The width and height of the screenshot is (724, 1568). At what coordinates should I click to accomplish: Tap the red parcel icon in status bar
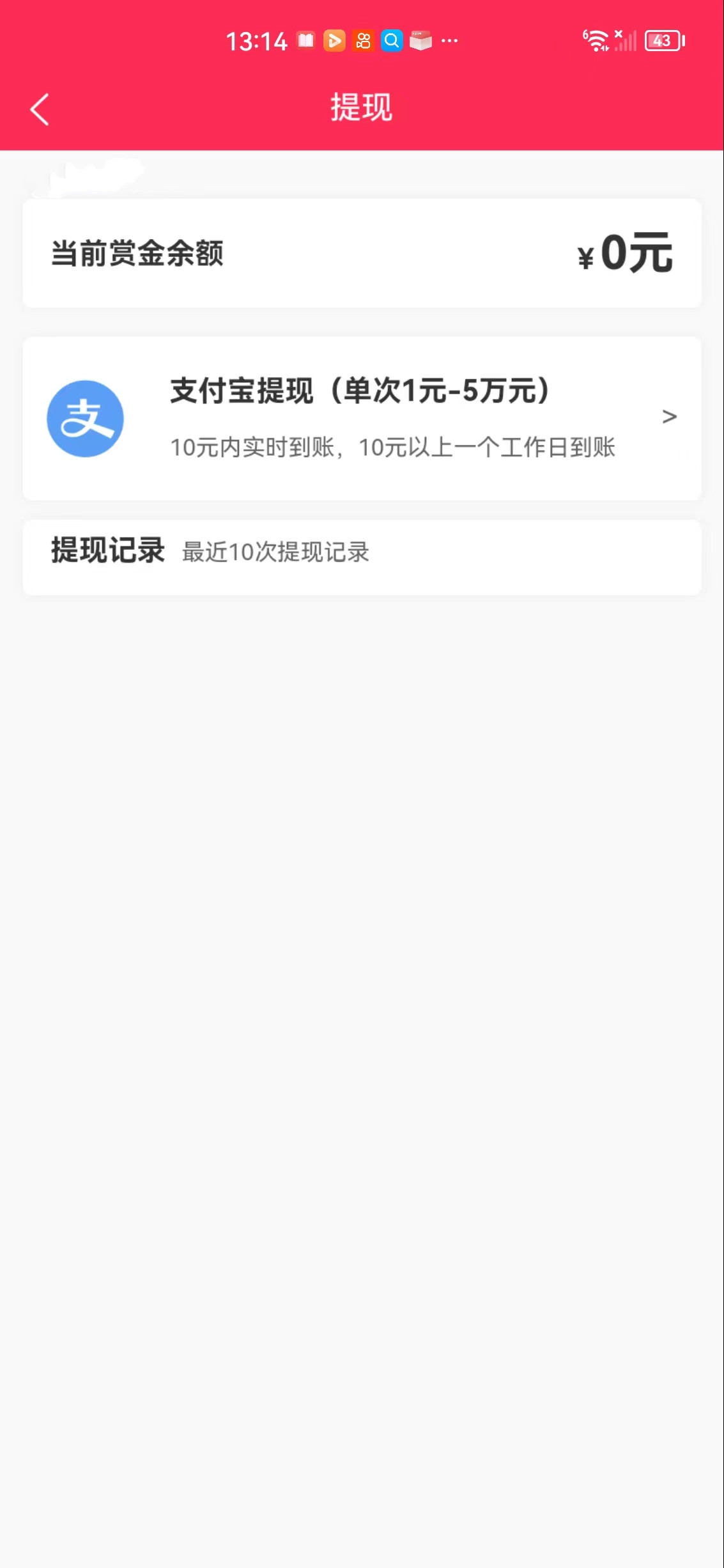point(422,40)
